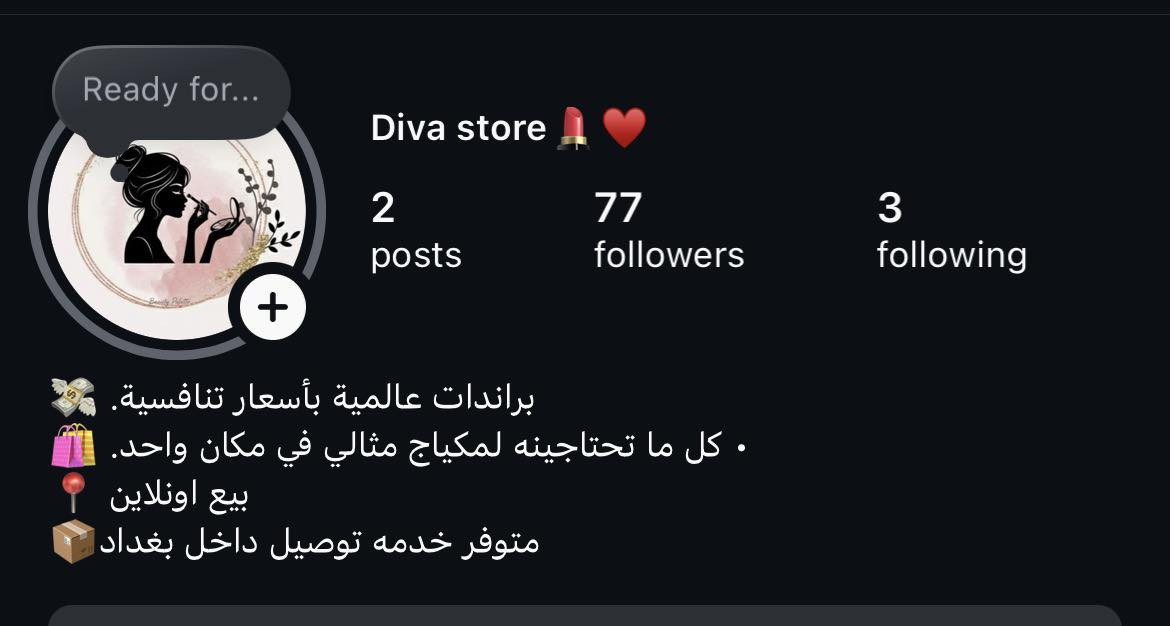View the 77 followers list
The height and width of the screenshot is (626, 1170).
[668, 232]
